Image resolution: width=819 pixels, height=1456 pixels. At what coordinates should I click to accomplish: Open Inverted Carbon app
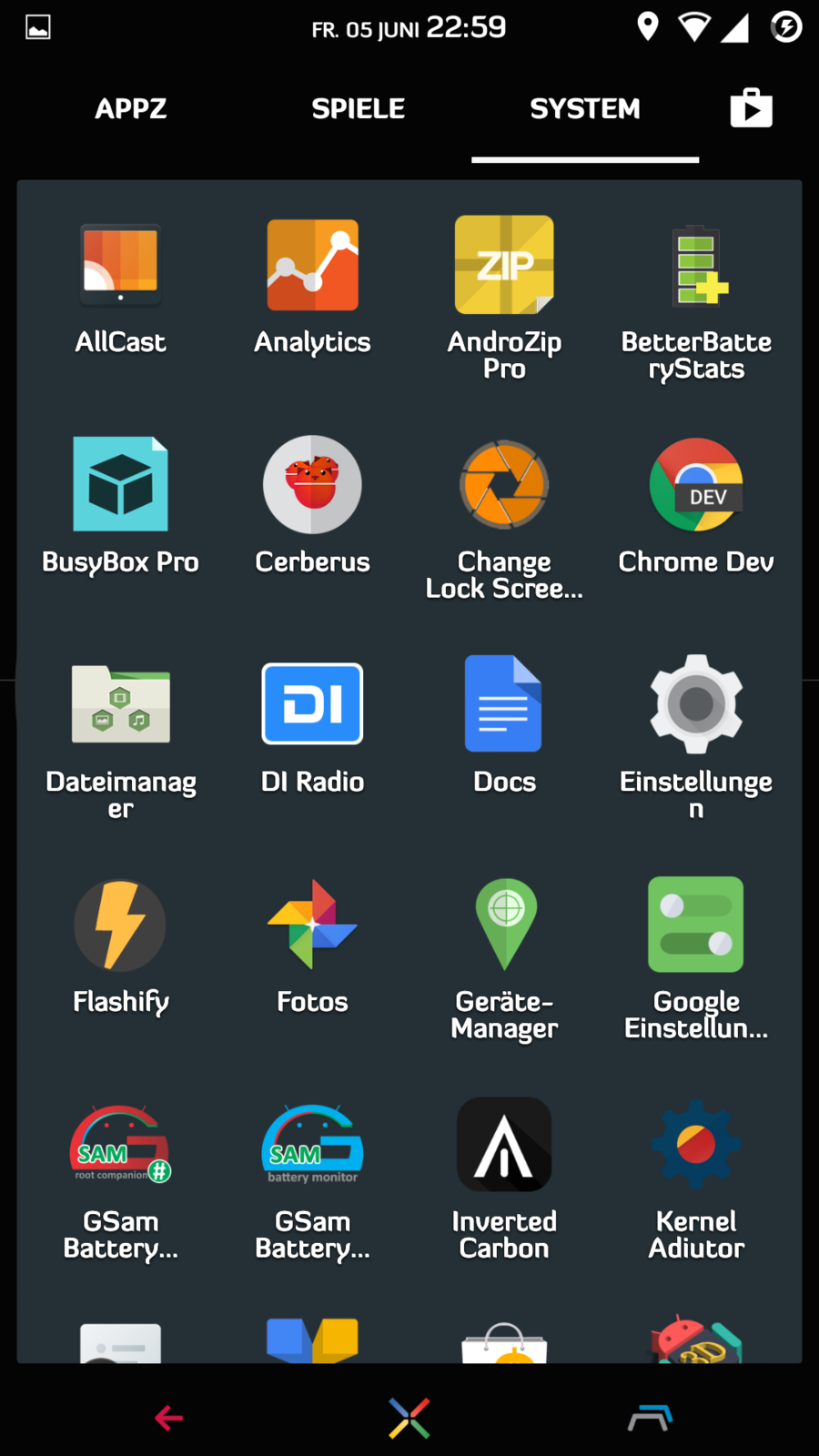tap(504, 1145)
